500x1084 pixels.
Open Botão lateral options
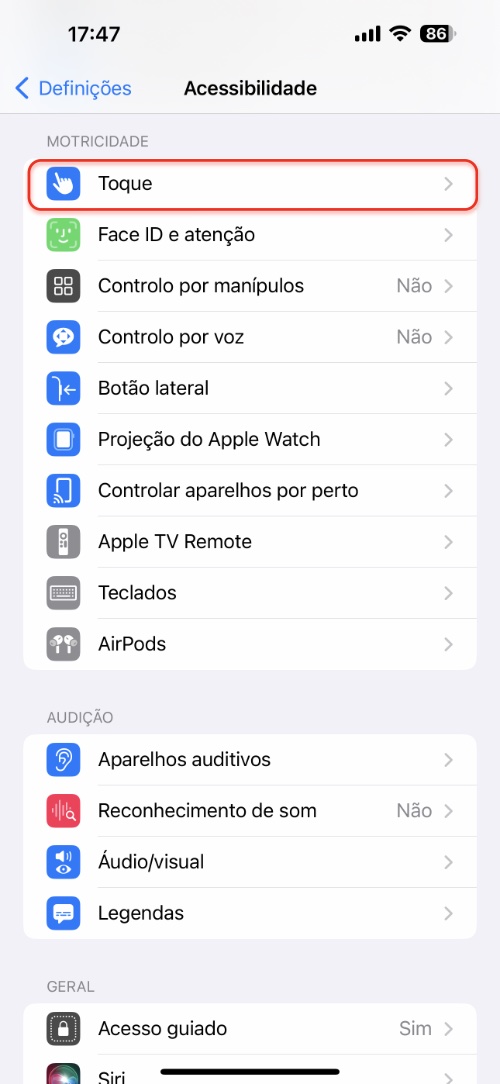(250, 389)
